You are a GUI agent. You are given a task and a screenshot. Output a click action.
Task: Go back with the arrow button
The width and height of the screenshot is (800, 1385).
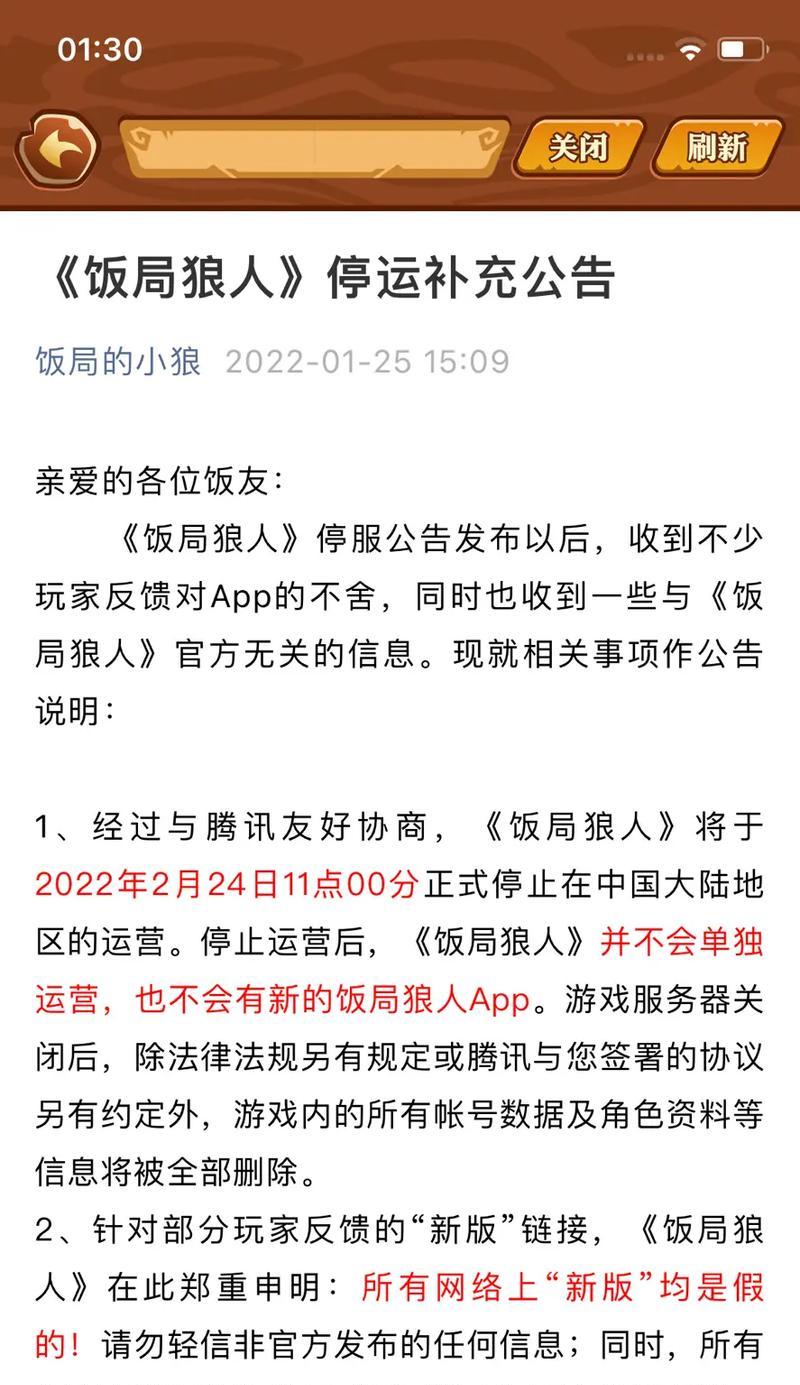pyautogui.click(x=58, y=149)
